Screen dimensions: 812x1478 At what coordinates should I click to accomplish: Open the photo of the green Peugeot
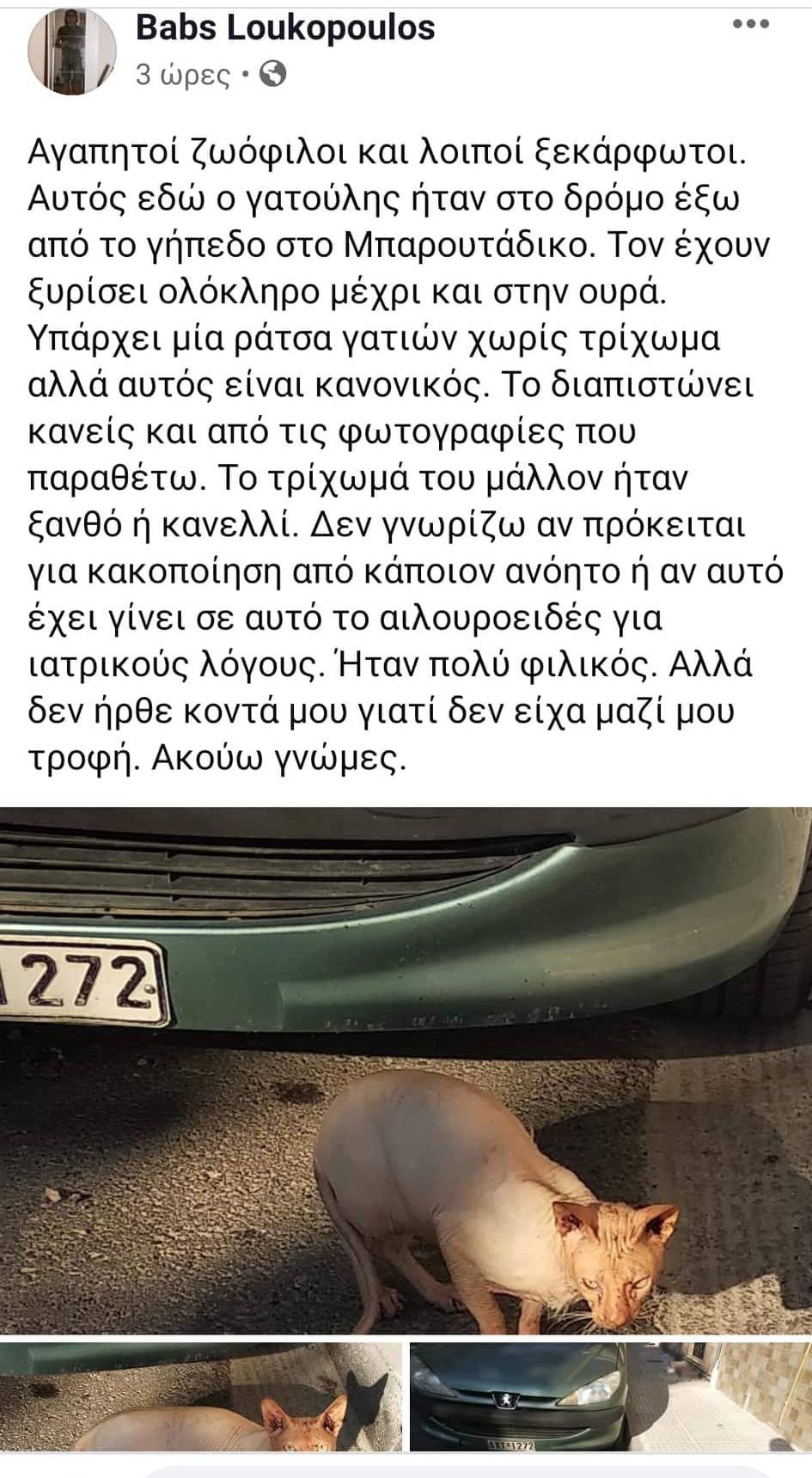[610, 1397]
